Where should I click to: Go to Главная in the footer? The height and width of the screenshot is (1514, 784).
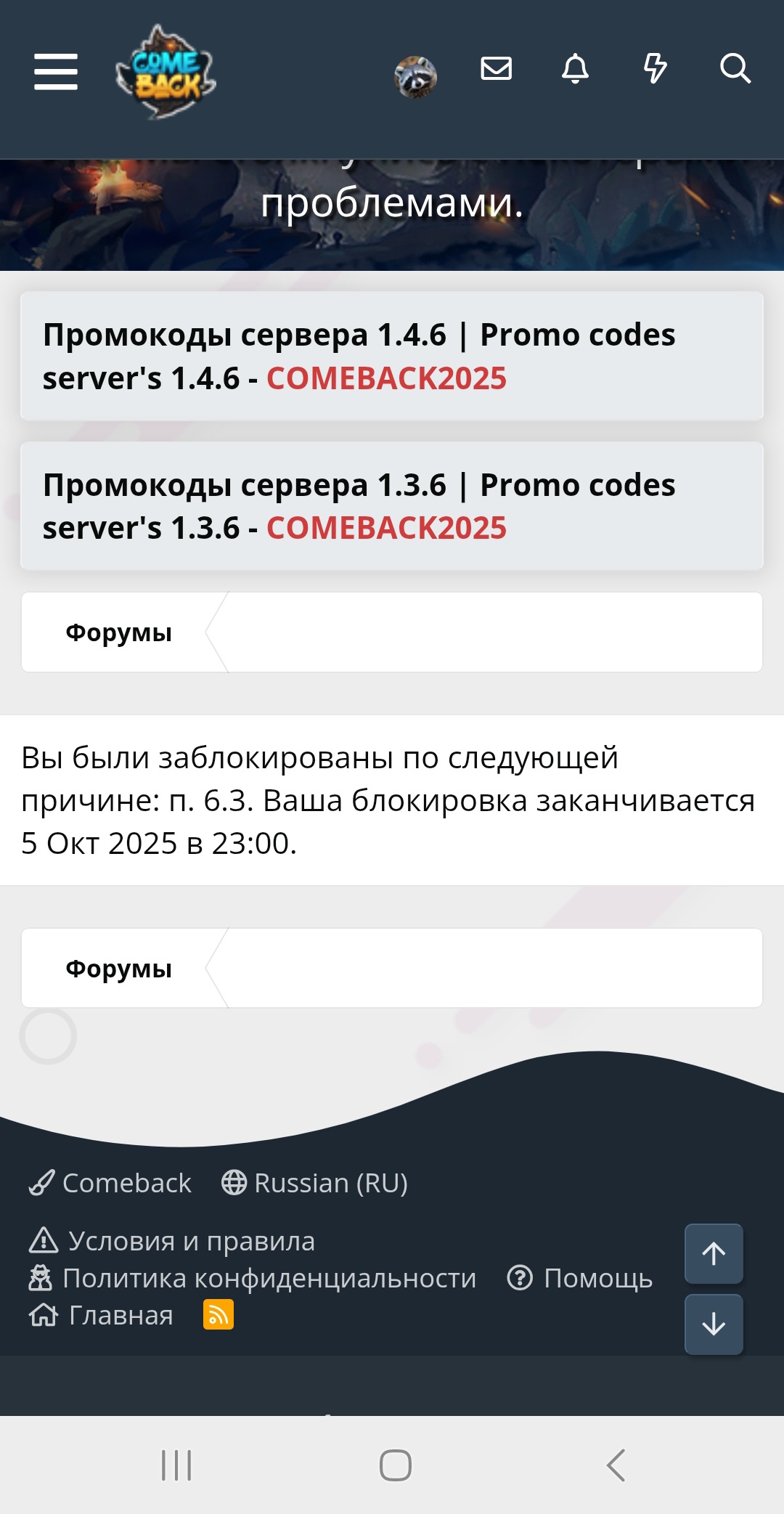point(102,1315)
